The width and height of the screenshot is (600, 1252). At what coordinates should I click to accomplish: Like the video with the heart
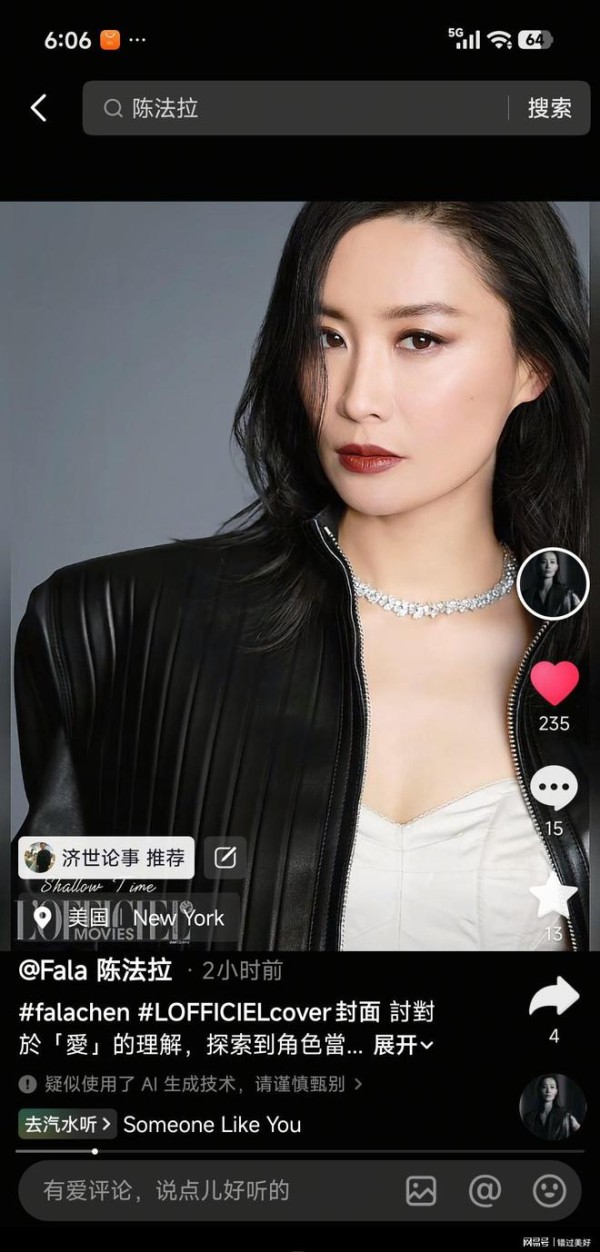click(x=554, y=684)
